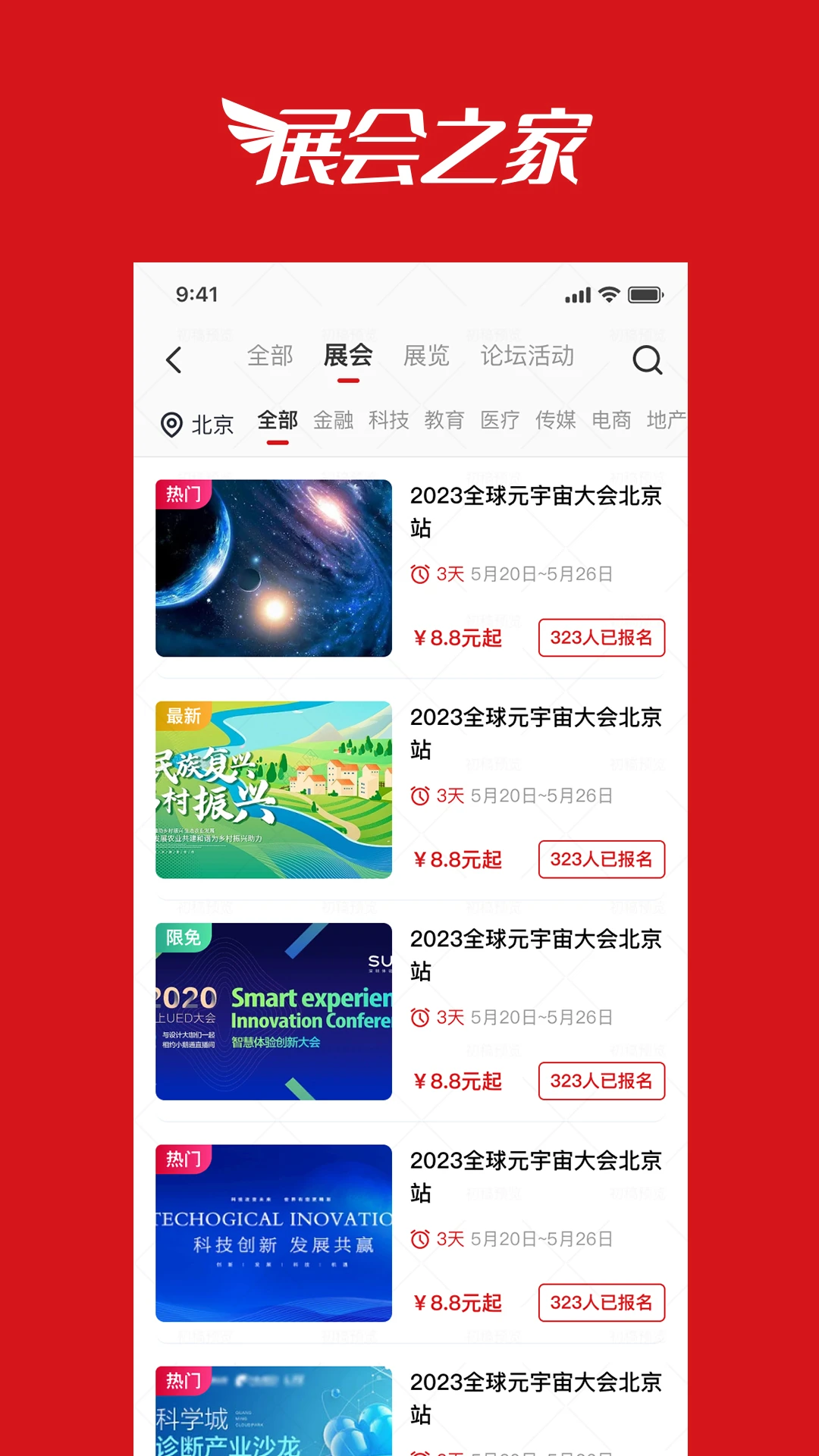This screenshot has width=819, height=1456.
Task: Switch to the 教育 category
Action: [446, 420]
